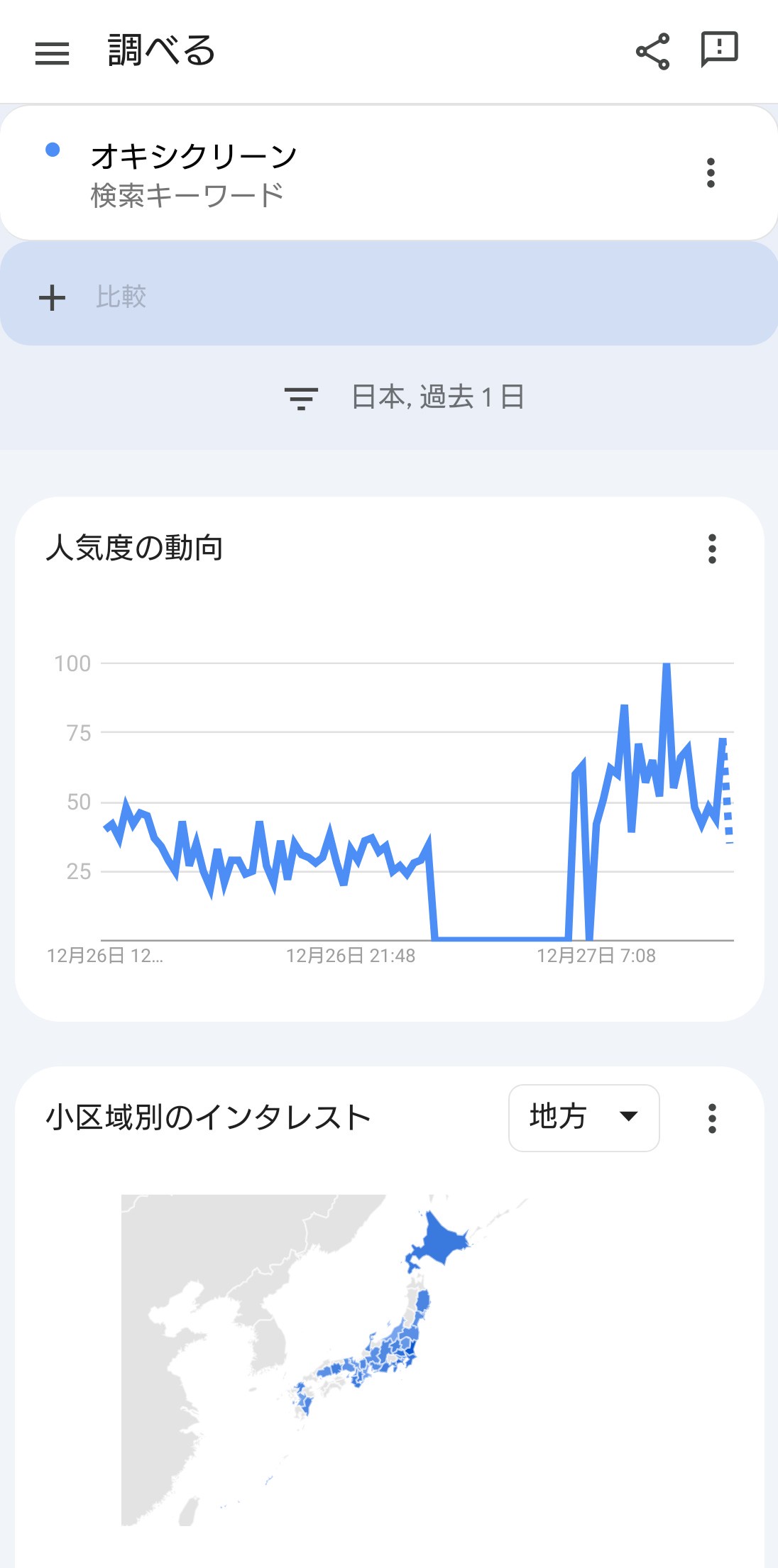778x1568 pixels.
Task: Open the hamburger navigation menu
Action: tap(53, 53)
